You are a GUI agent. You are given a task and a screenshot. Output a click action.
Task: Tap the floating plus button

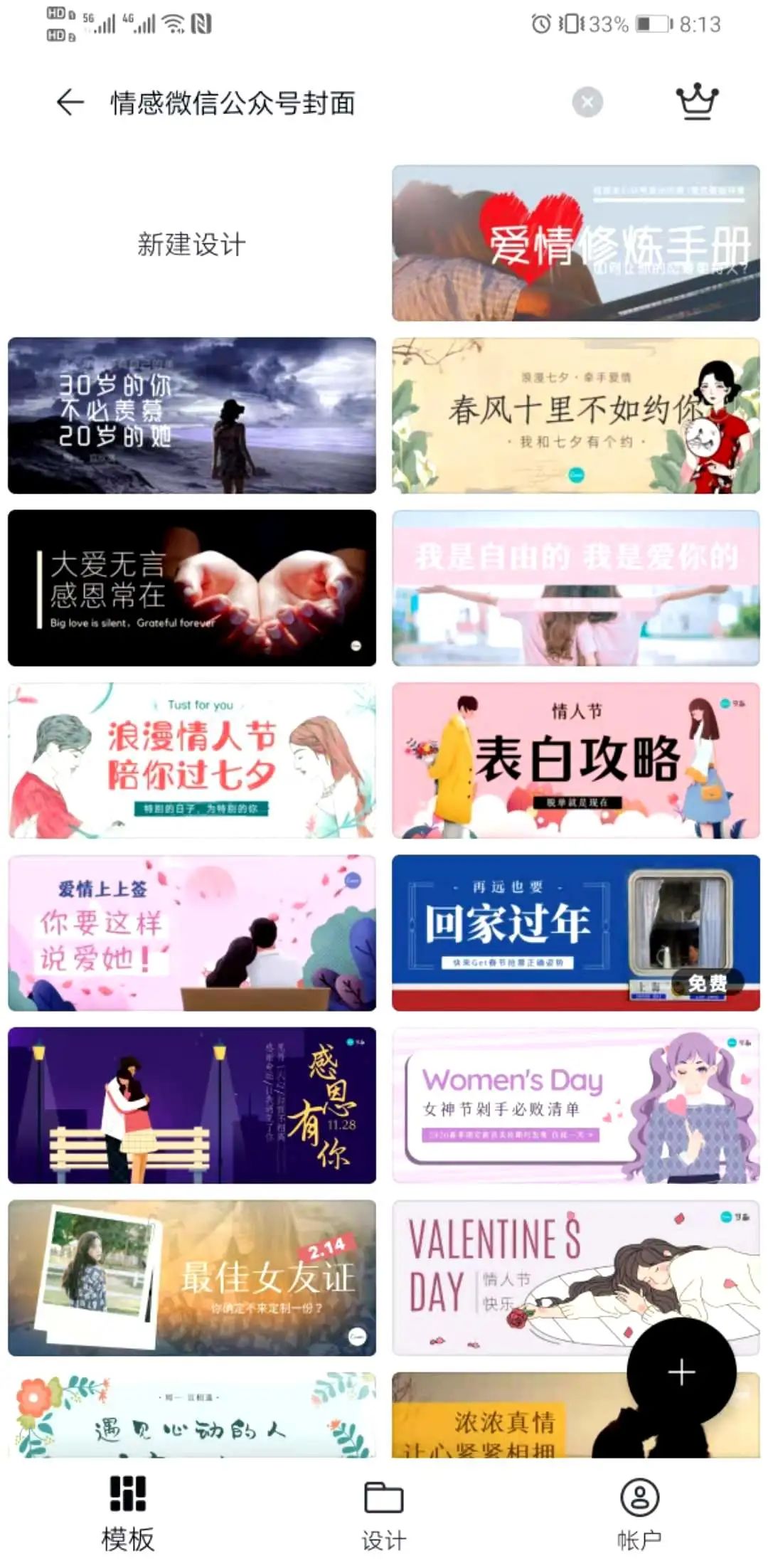(x=681, y=1372)
